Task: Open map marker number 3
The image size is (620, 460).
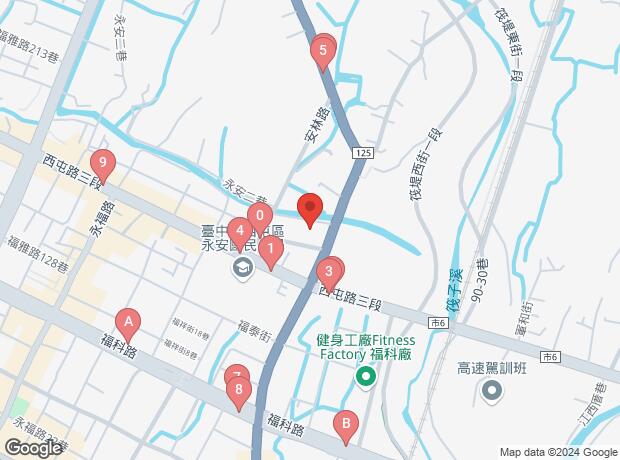Action: pyautogui.click(x=328, y=272)
